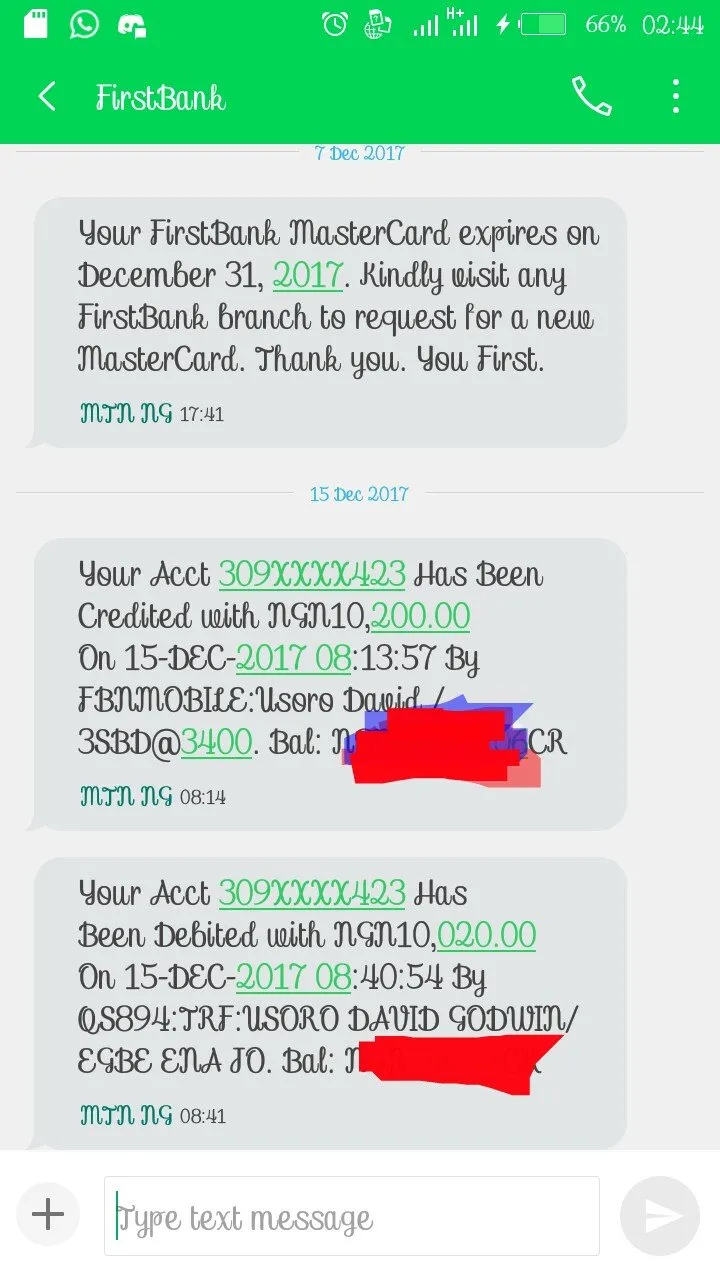Focus the Type text message field
Screen dimensions: 720x1280
(x=352, y=1216)
